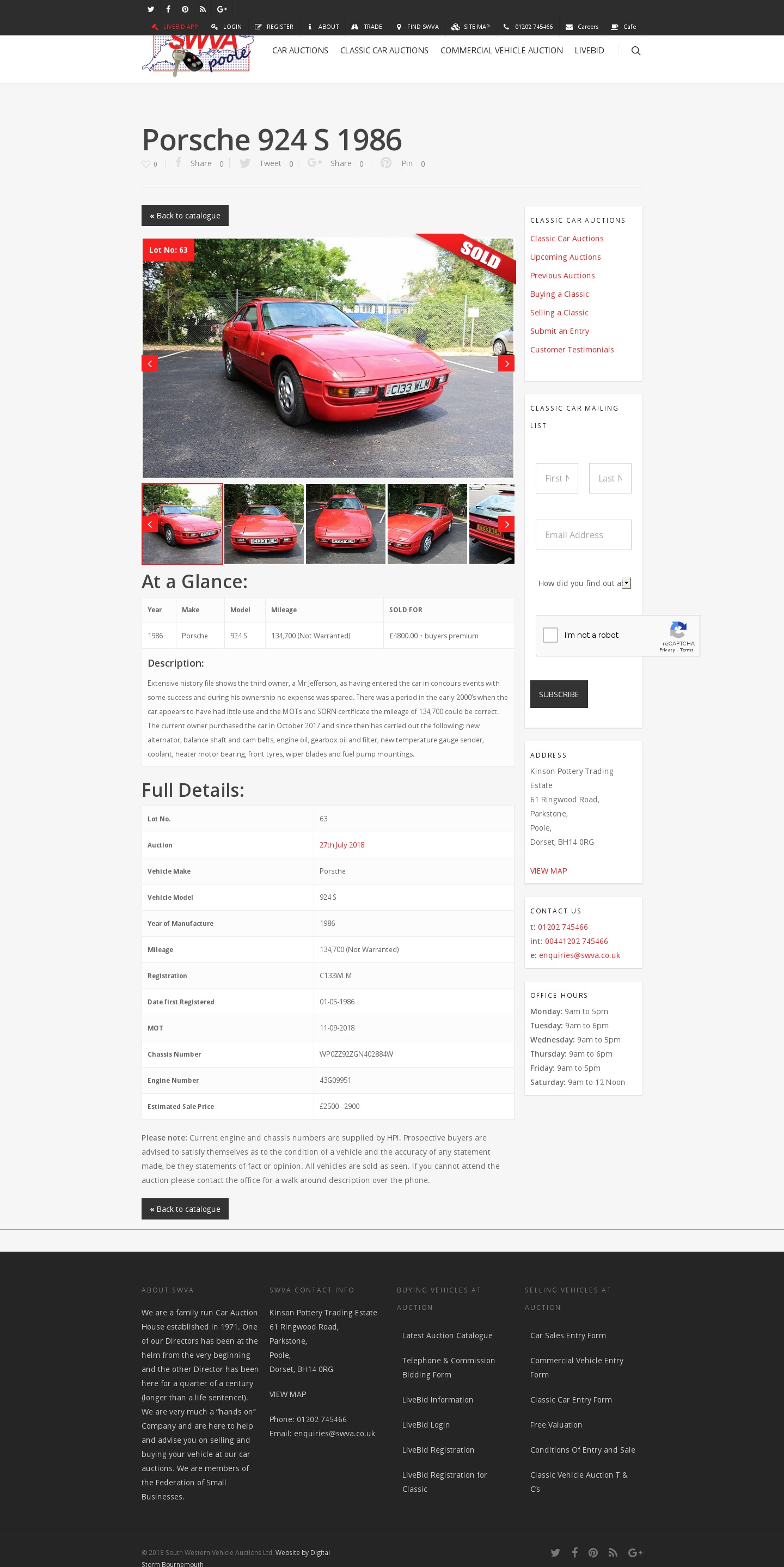Check the I'm not a robot box
Viewport: 784px width, 1567px height.
tap(550, 635)
